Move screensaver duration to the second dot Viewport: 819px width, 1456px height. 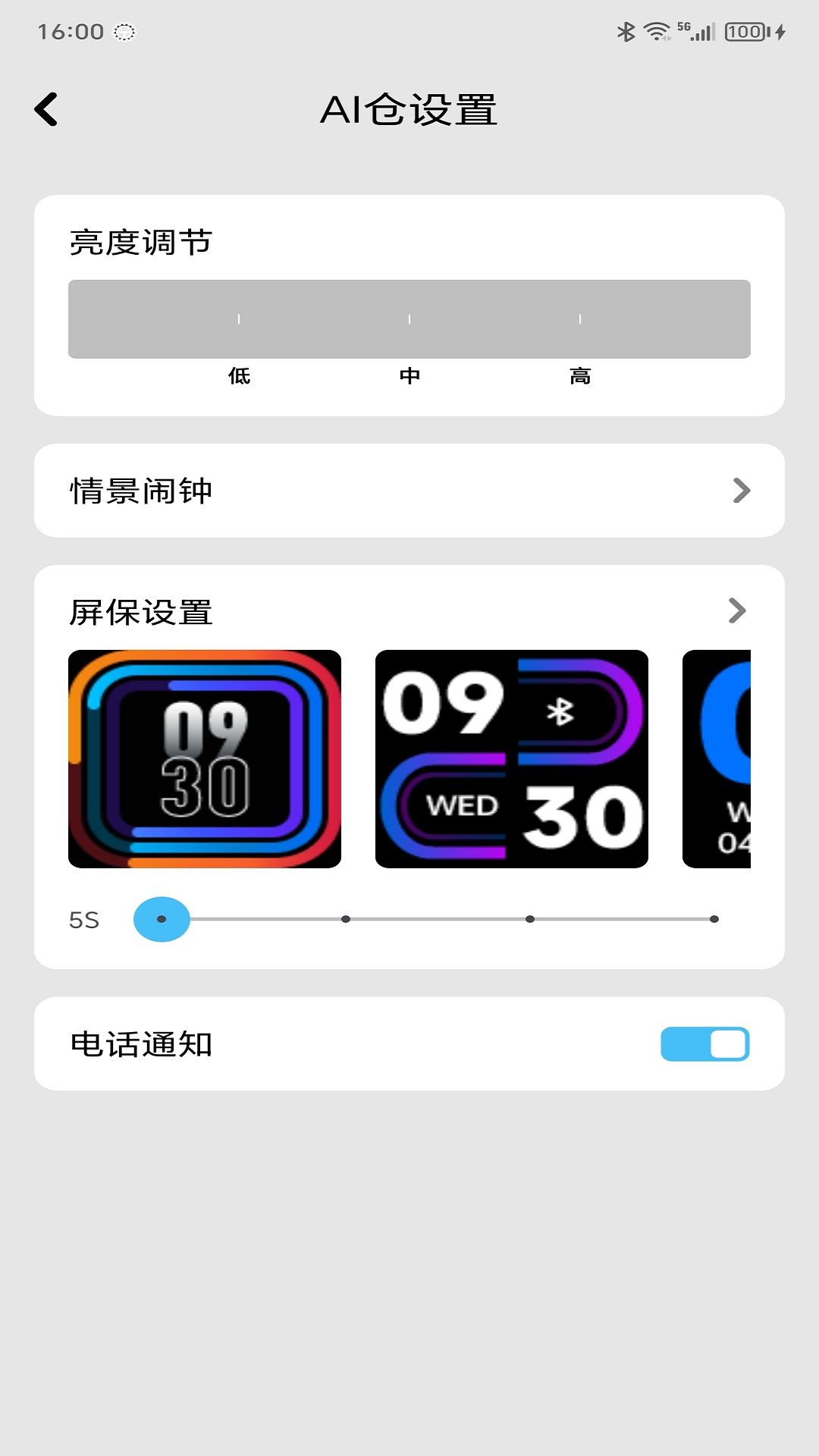[x=346, y=919]
